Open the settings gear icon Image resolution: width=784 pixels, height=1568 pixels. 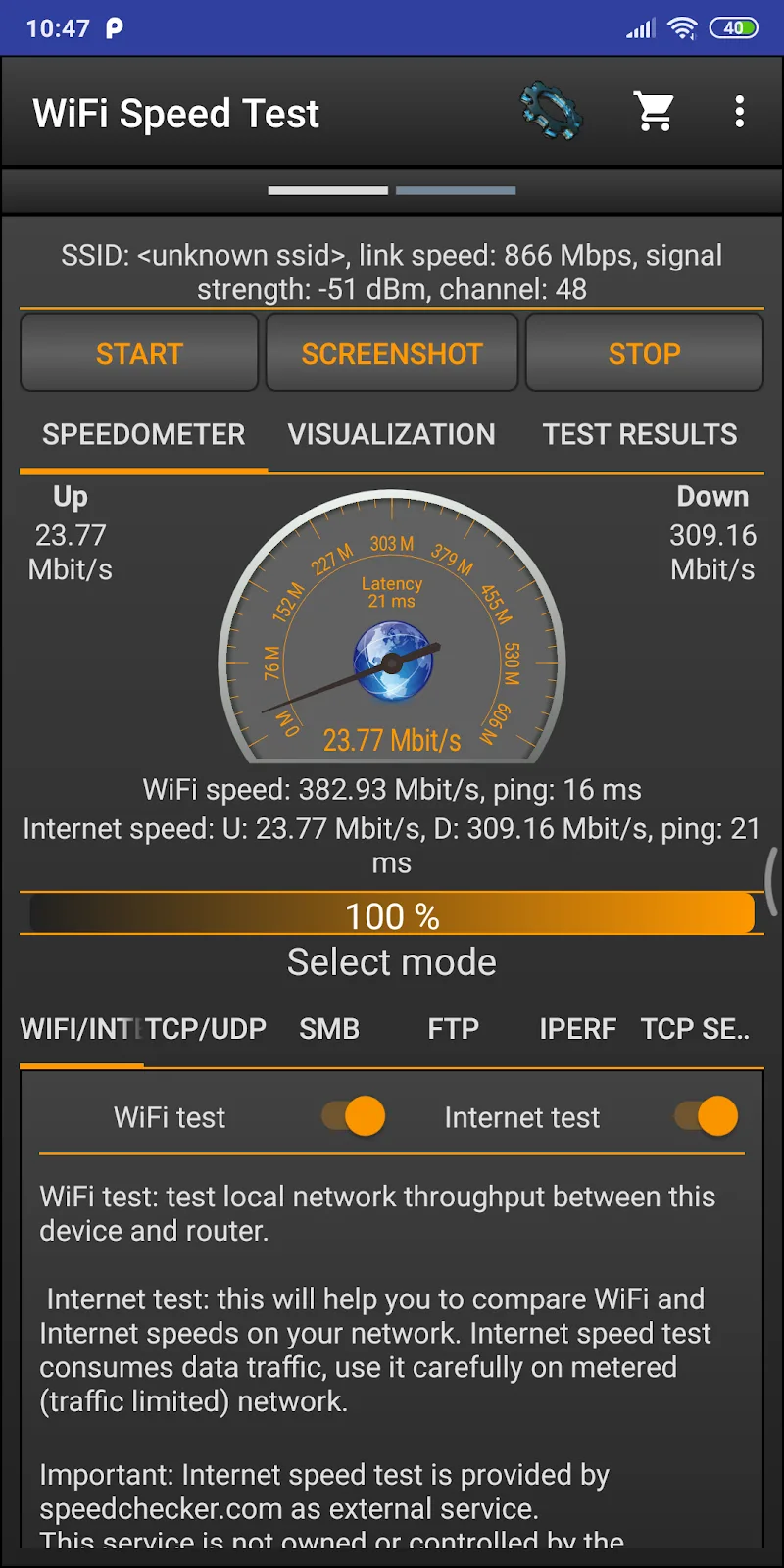[x=551, y=112]
